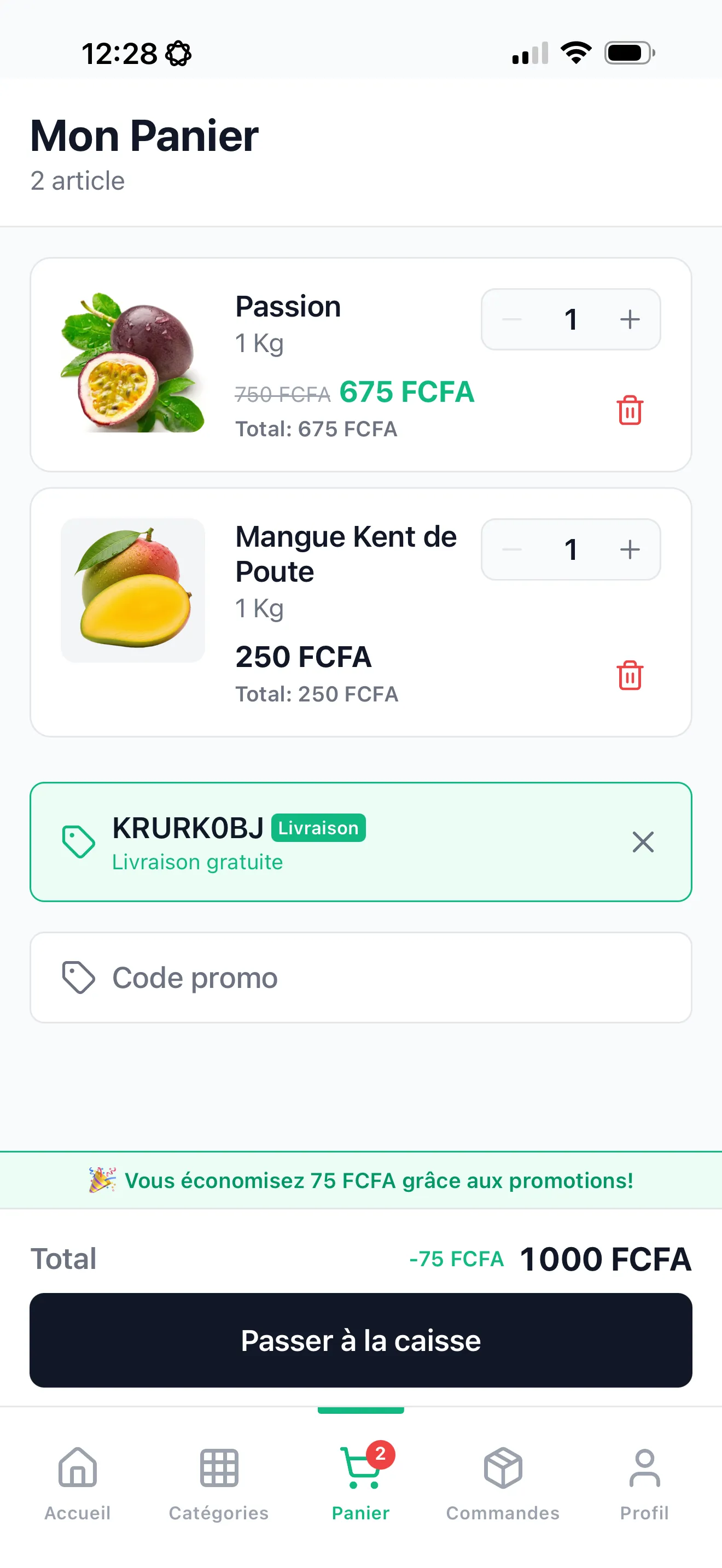This screenshot has width=722, height=1568.
Task: Remove the KRURK0BJ promo code
Action: pos(643,842)
